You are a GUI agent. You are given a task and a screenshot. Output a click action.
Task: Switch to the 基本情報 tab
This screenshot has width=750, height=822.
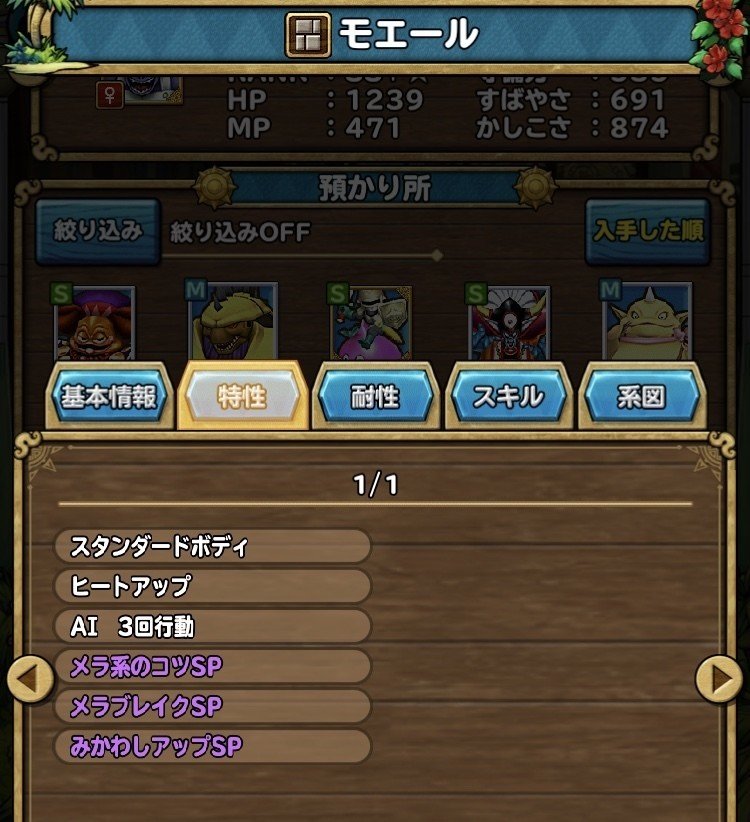pos(108,397)
